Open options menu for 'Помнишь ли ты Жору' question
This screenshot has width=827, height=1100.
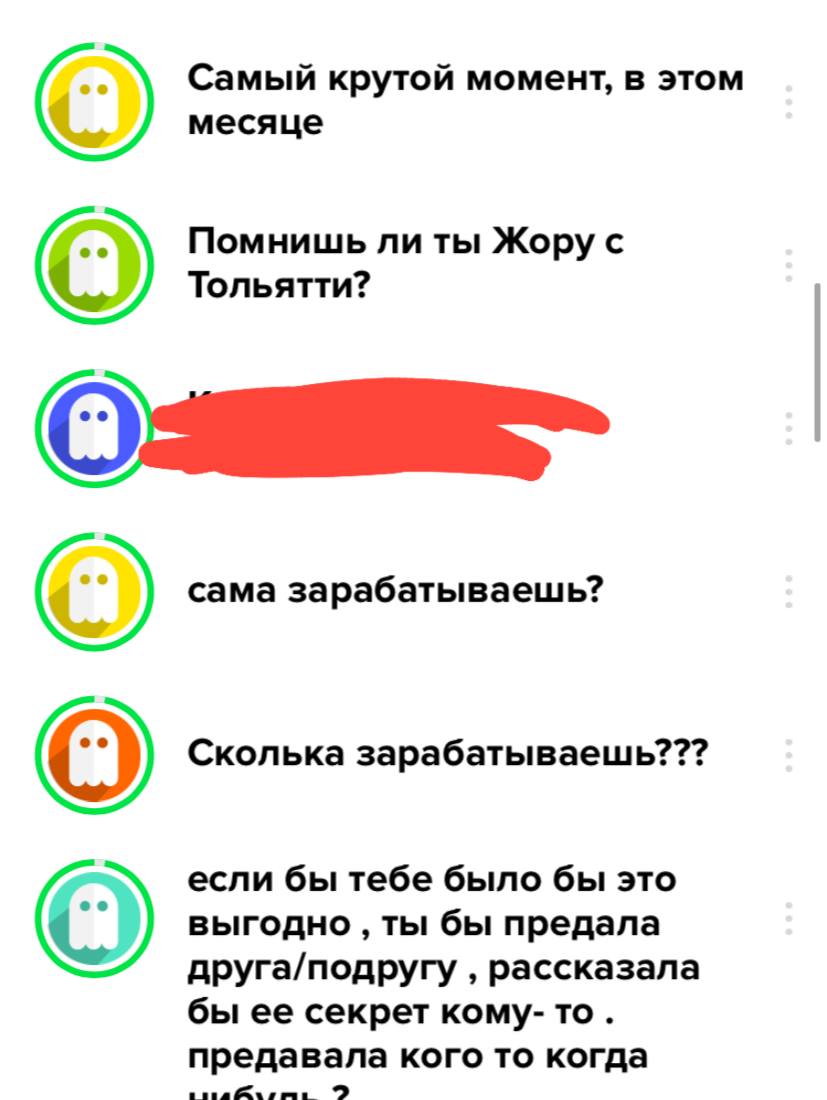[x=789, y=265]
